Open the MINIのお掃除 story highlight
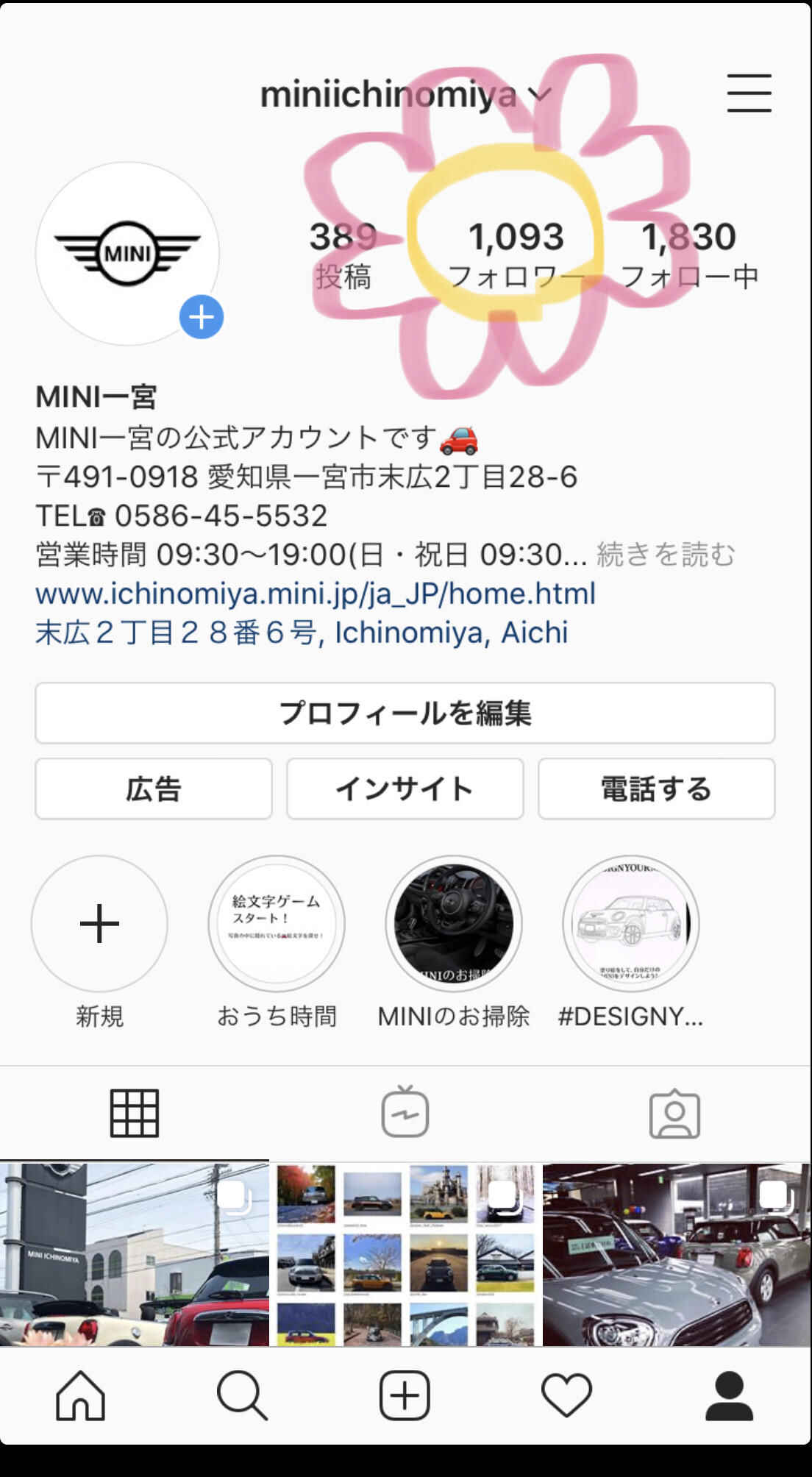 [x=454, y=923]
